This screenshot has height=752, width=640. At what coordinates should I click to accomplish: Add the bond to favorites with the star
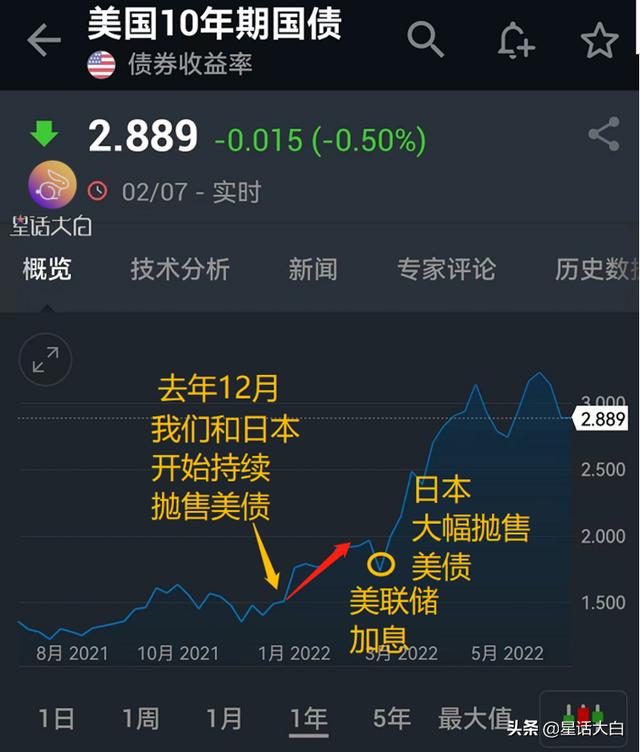(599, 41)
